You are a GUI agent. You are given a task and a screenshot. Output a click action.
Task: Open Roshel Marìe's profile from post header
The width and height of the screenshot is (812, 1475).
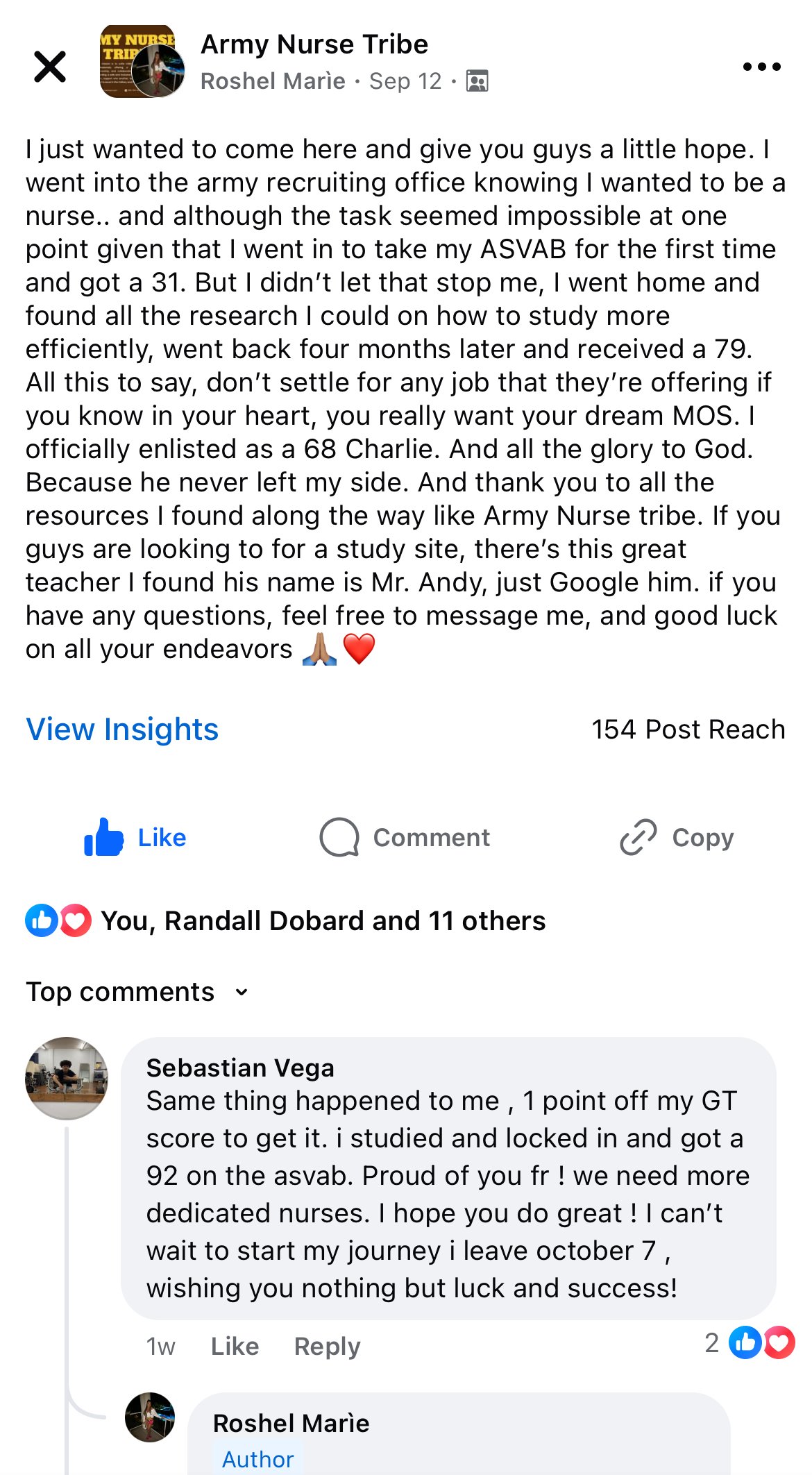coord(273,81)
